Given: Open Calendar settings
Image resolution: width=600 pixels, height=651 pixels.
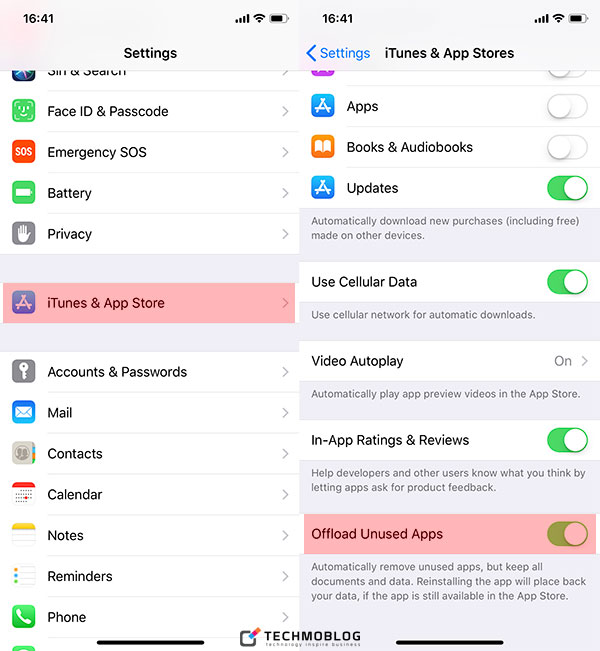Looking at the screenshot, I should [x=150, y=495].
